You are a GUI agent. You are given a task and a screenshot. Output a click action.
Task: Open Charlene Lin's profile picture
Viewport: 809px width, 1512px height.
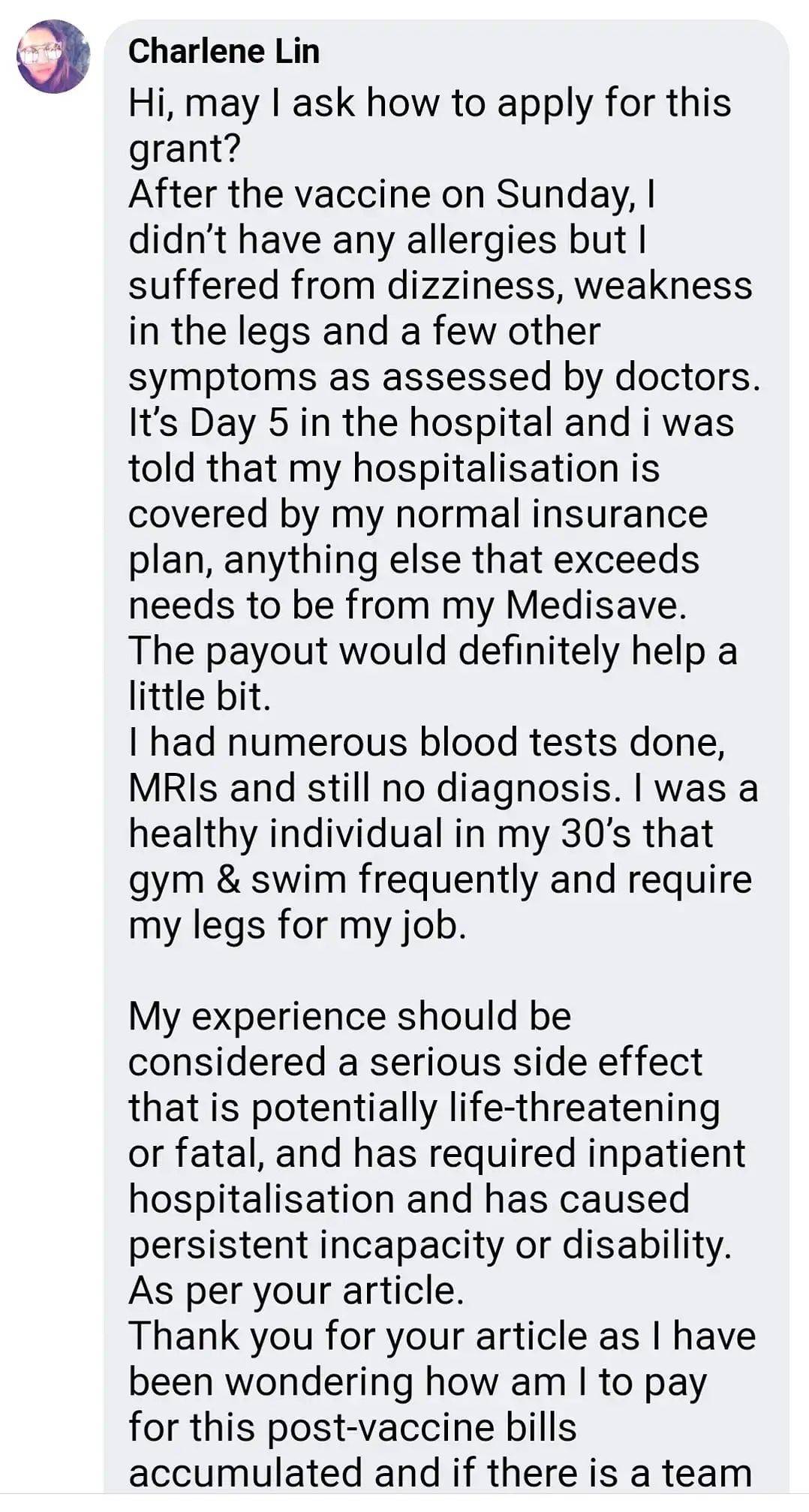click(x=54, y=58)
